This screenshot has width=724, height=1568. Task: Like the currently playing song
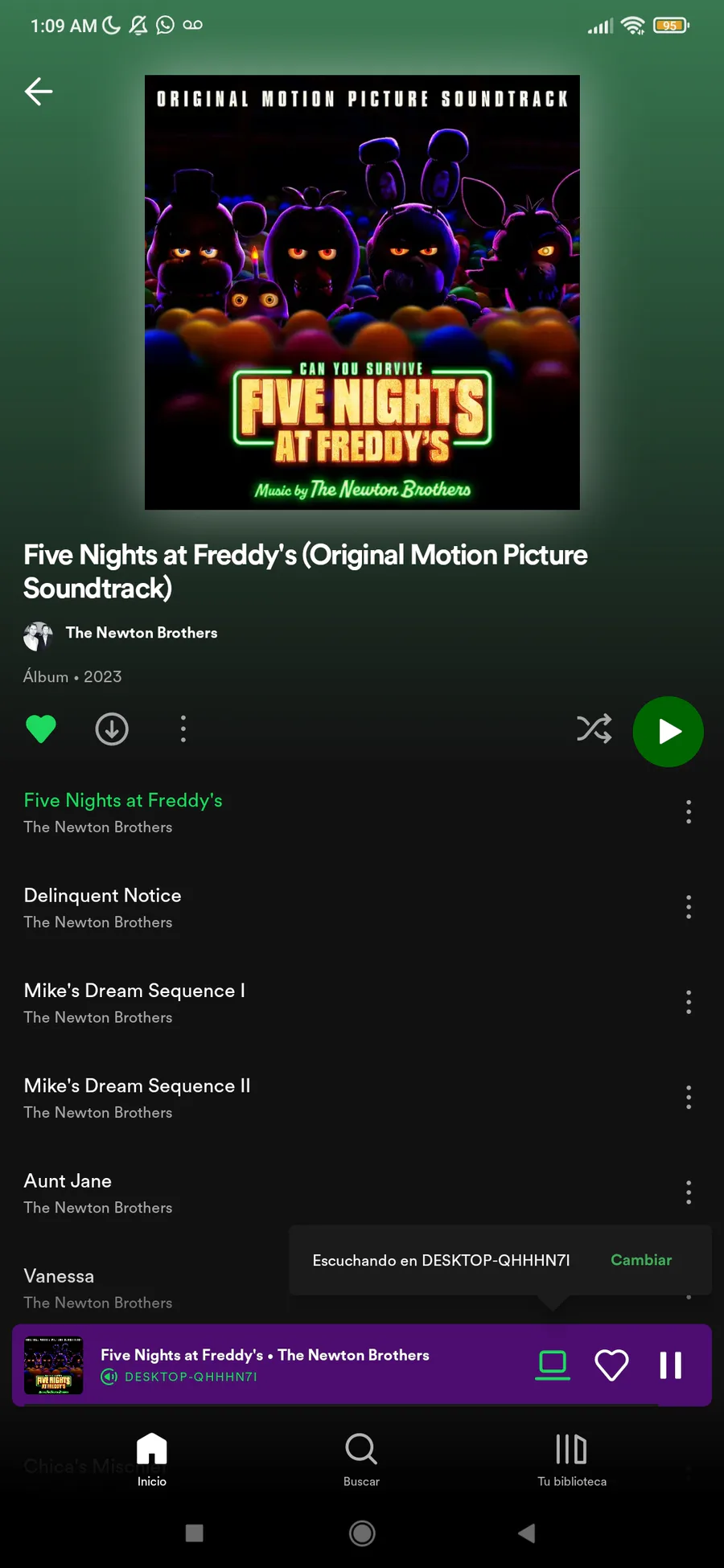point(611,1365)
